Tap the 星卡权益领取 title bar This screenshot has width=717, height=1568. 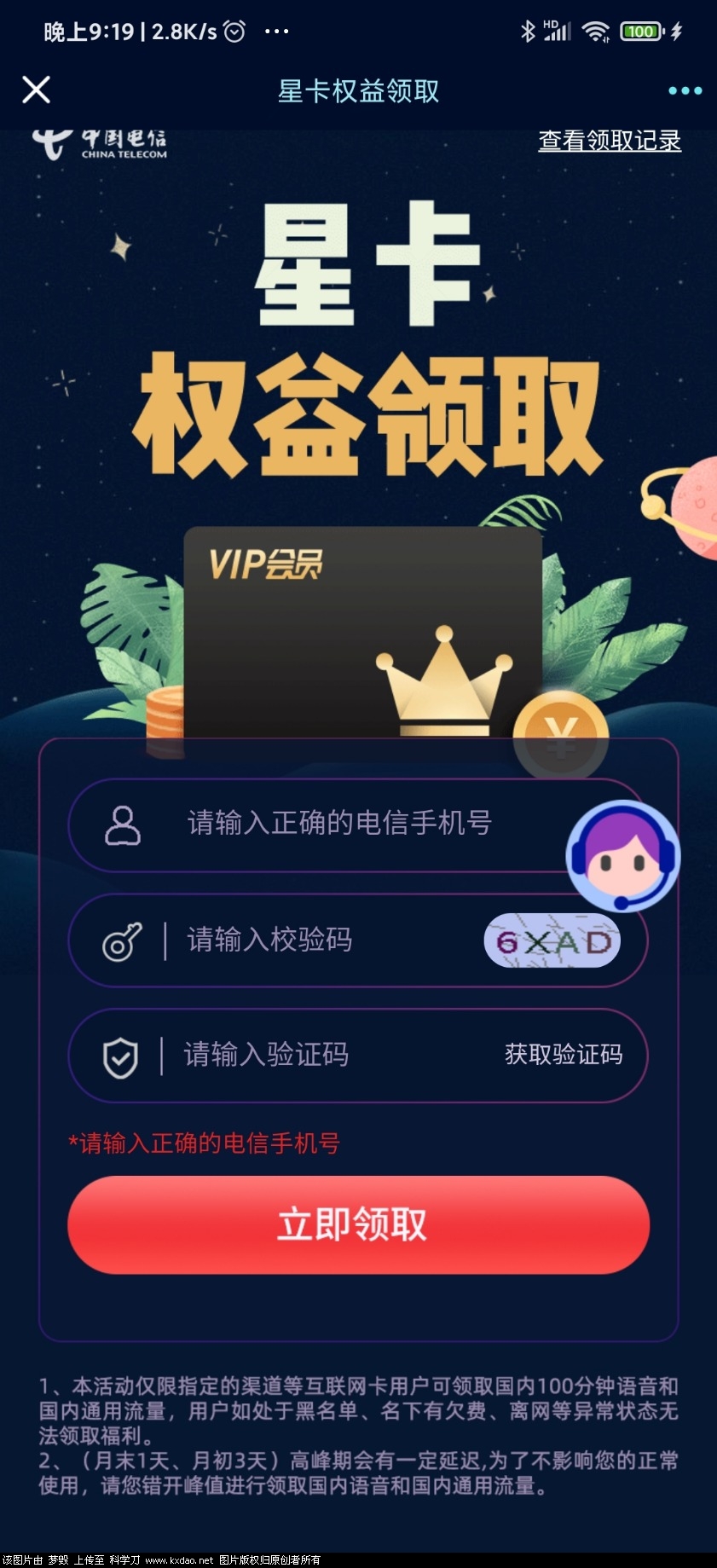pyautogui.click(x=358, y=91)
